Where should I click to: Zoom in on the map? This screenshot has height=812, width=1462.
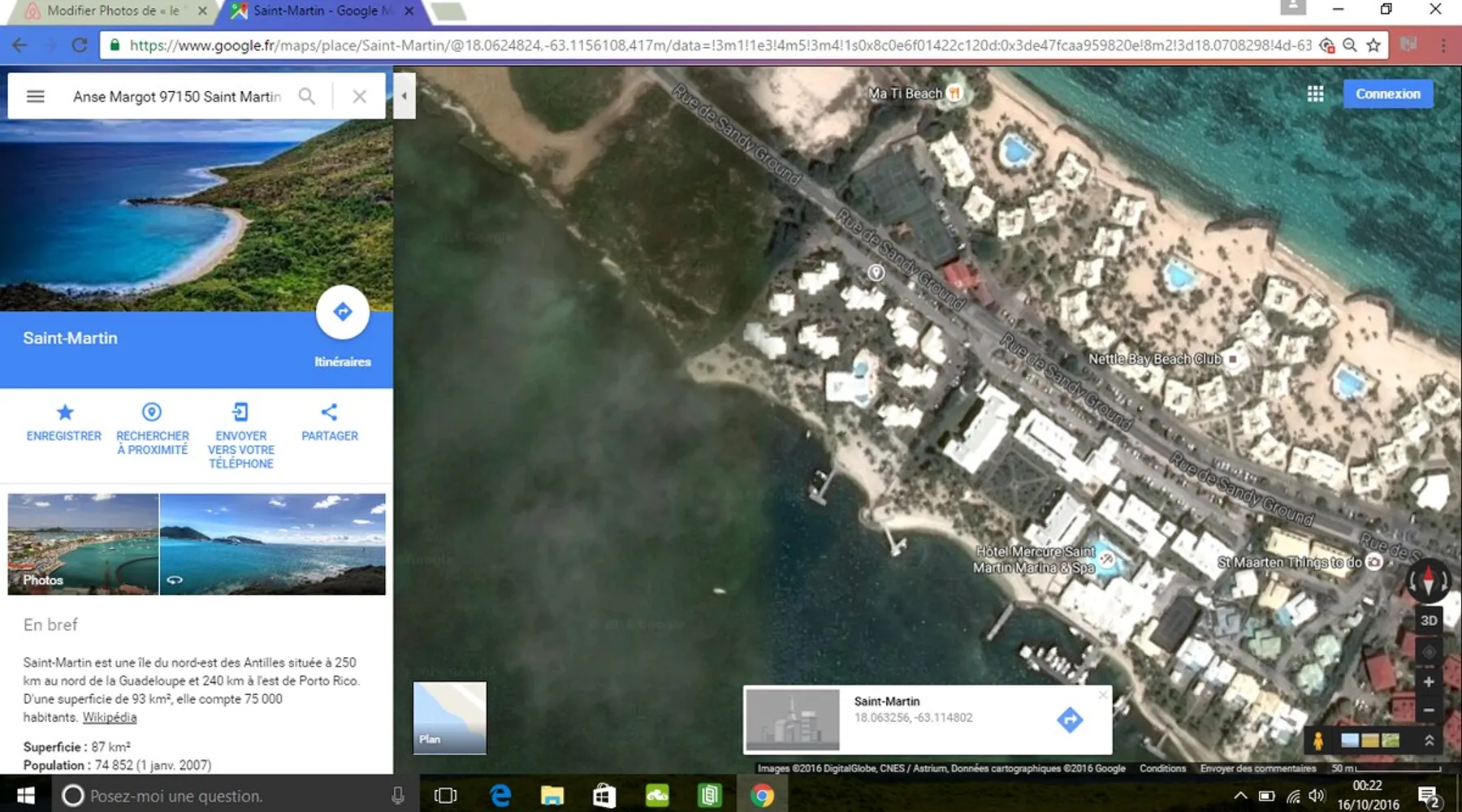click(1428, 682)
